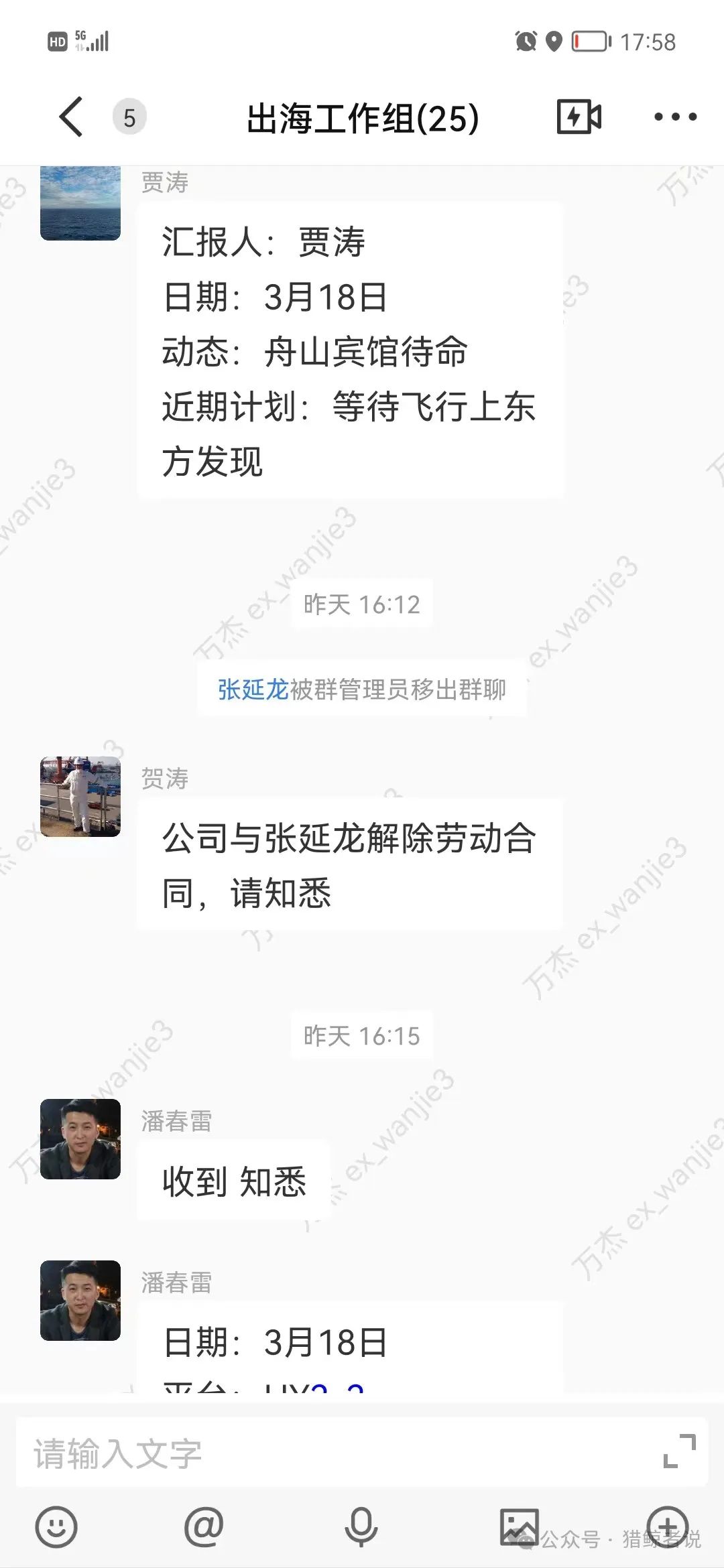
Task: Switch to voice message input
Action: (x=361, y=1527)
